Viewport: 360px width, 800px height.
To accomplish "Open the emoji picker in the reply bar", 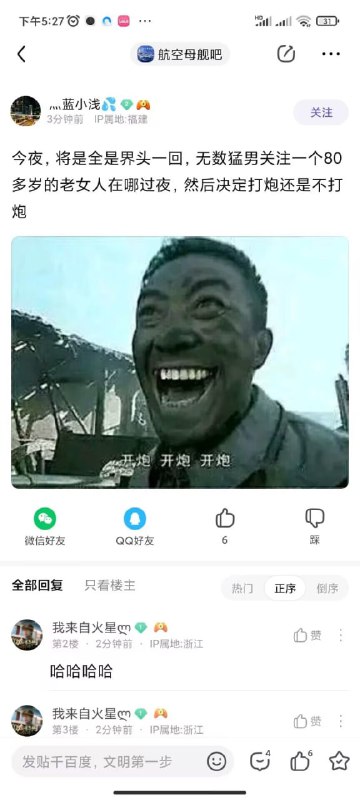I will coord(217,762).
